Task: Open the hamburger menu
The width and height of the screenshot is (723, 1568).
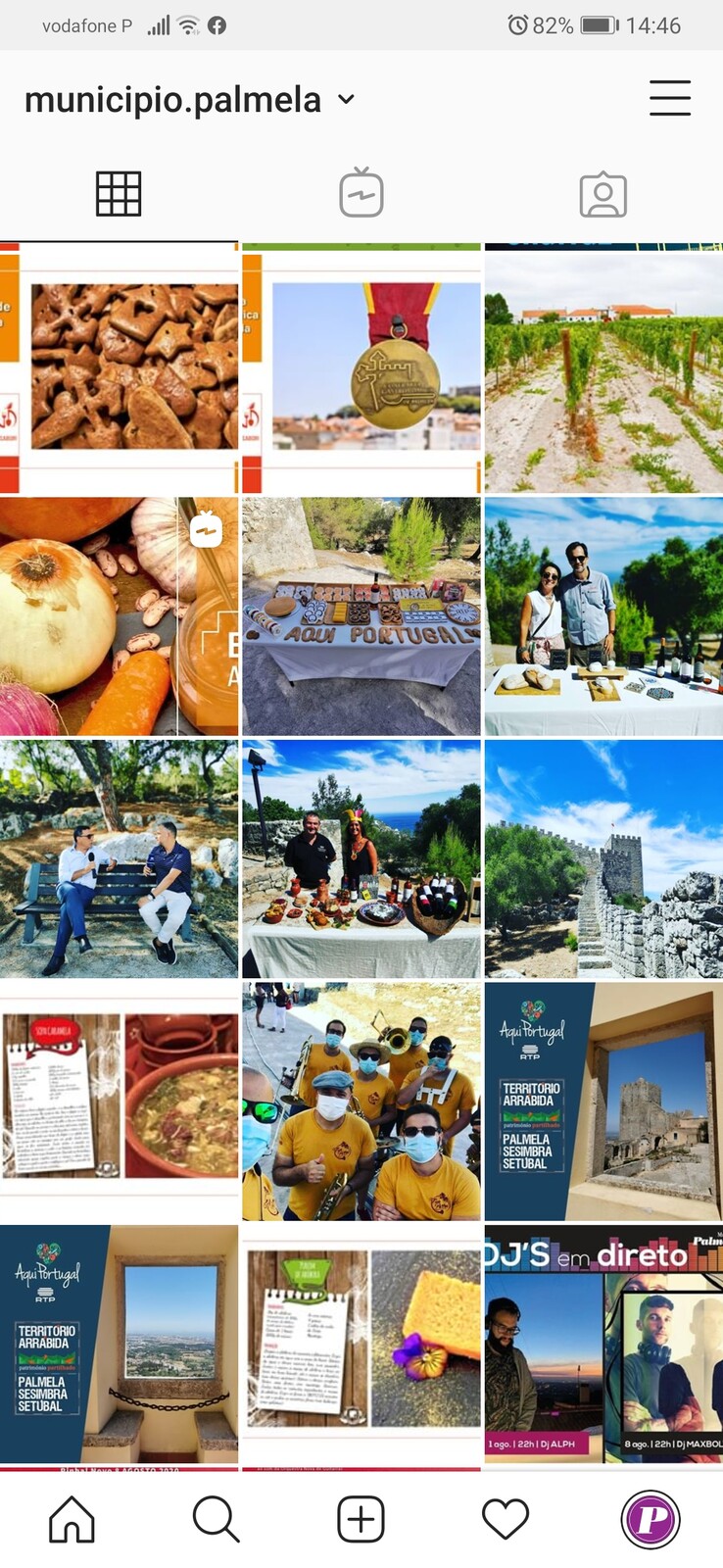Action: pos(670,98)
